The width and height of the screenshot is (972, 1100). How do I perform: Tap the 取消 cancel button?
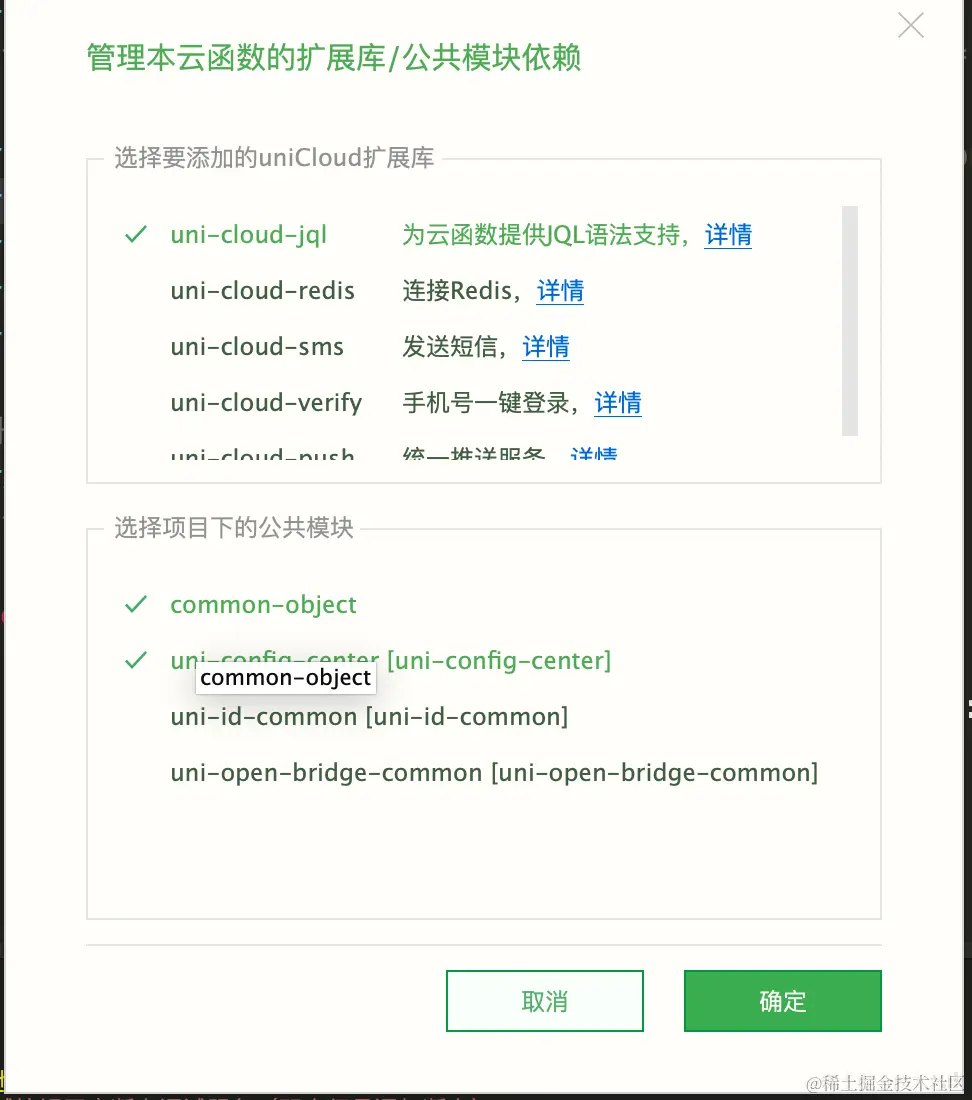tap(544, 1001)
